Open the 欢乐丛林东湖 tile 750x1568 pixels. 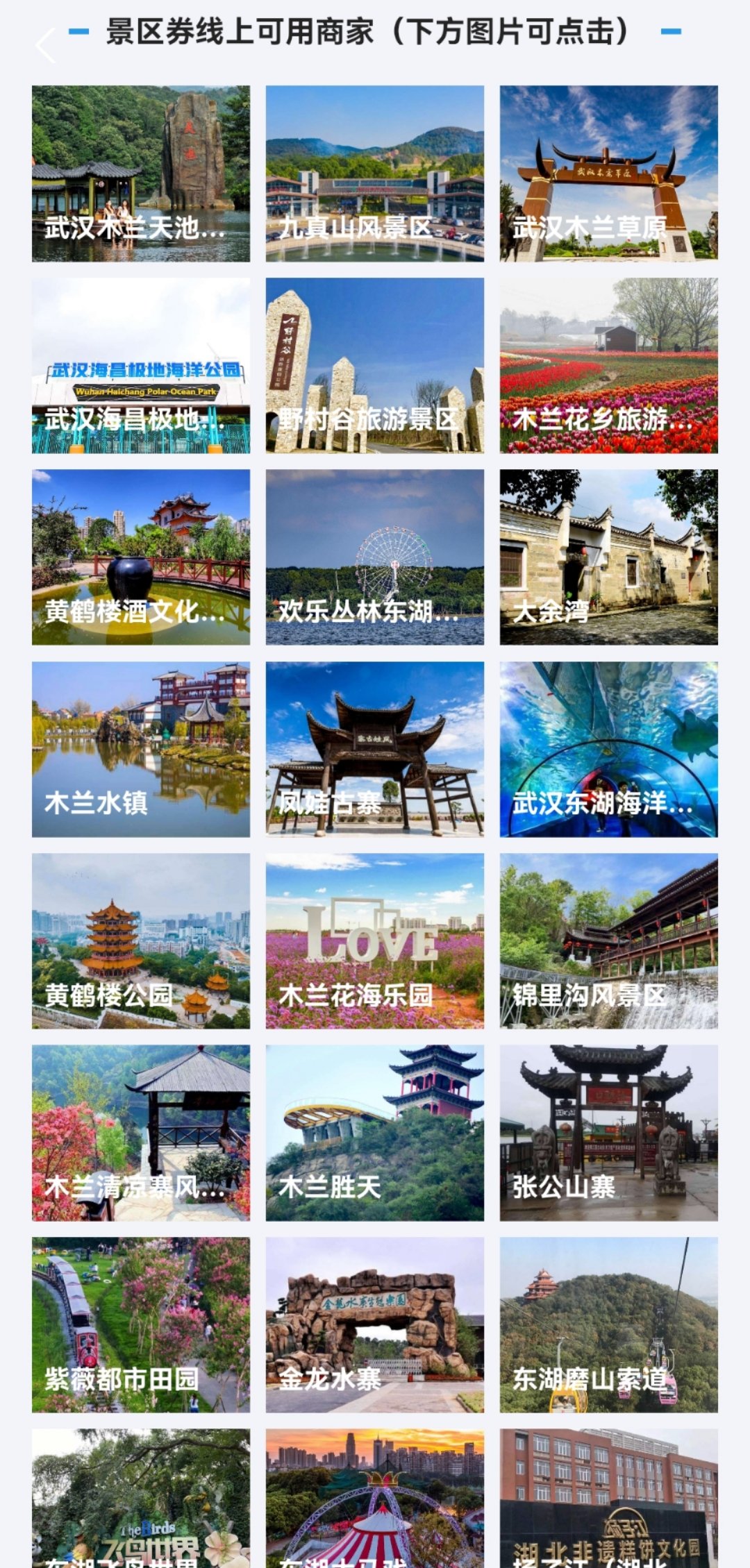tap(374, 557)
